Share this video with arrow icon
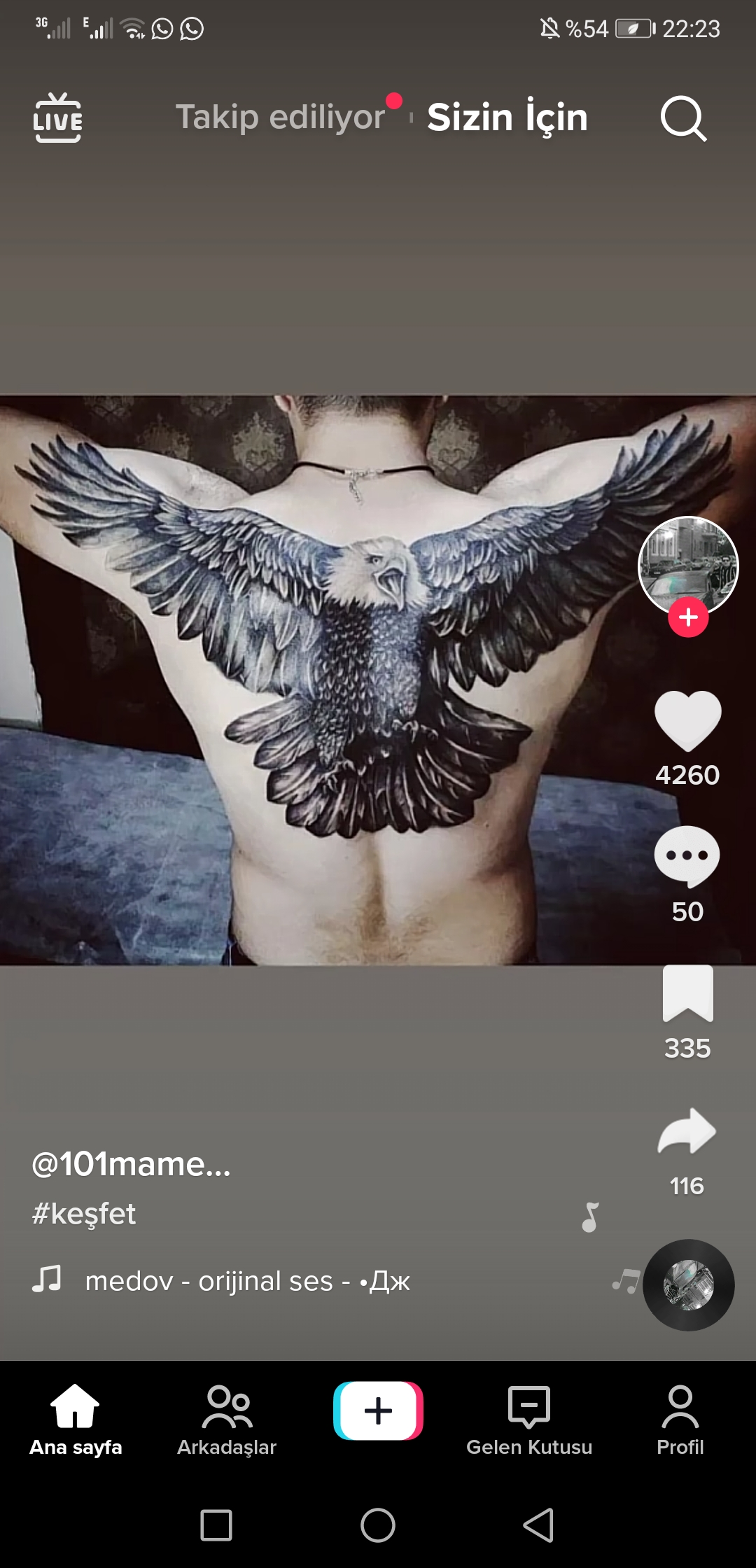Viewport: 756px width, 1568px height. click(687, 1130)
